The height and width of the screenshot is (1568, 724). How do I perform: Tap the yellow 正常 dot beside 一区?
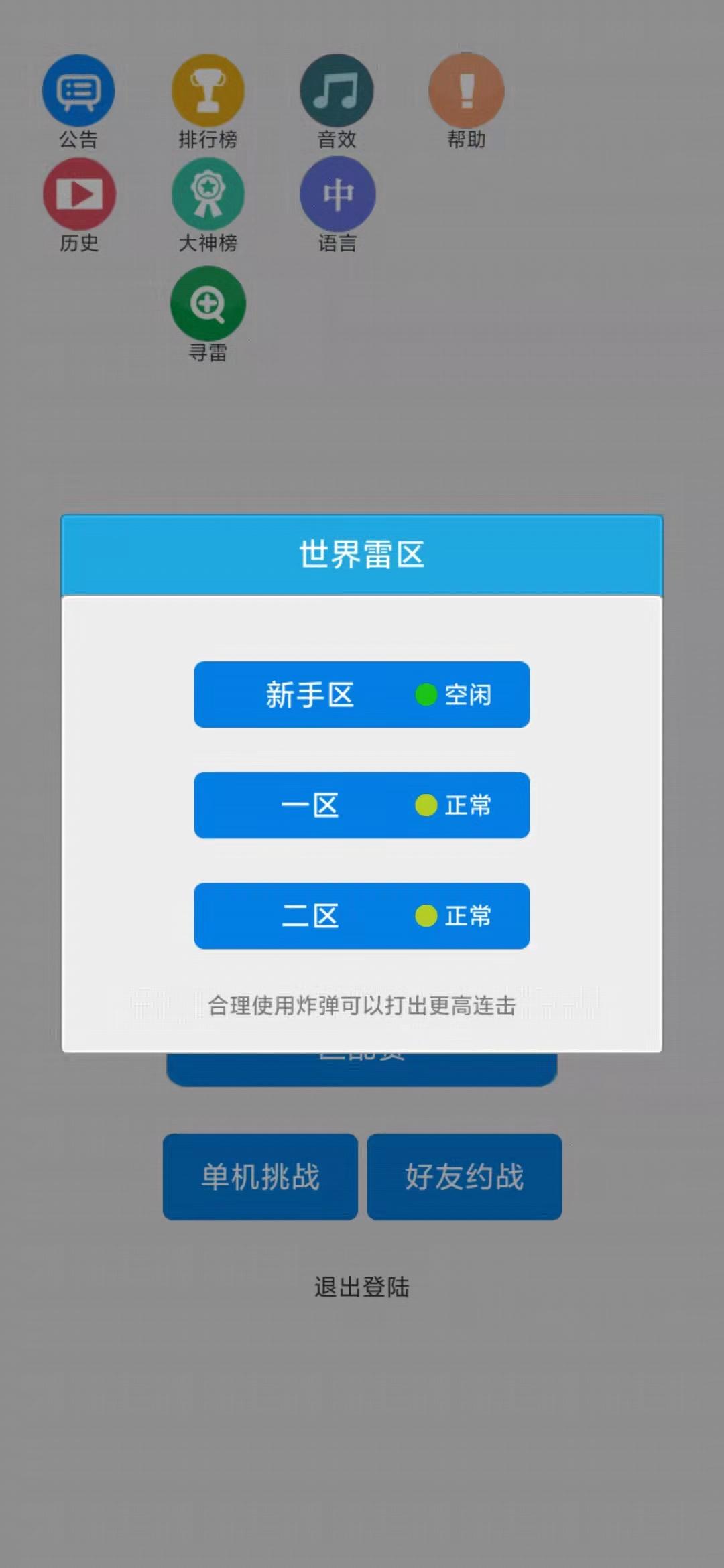click(424, 806)
